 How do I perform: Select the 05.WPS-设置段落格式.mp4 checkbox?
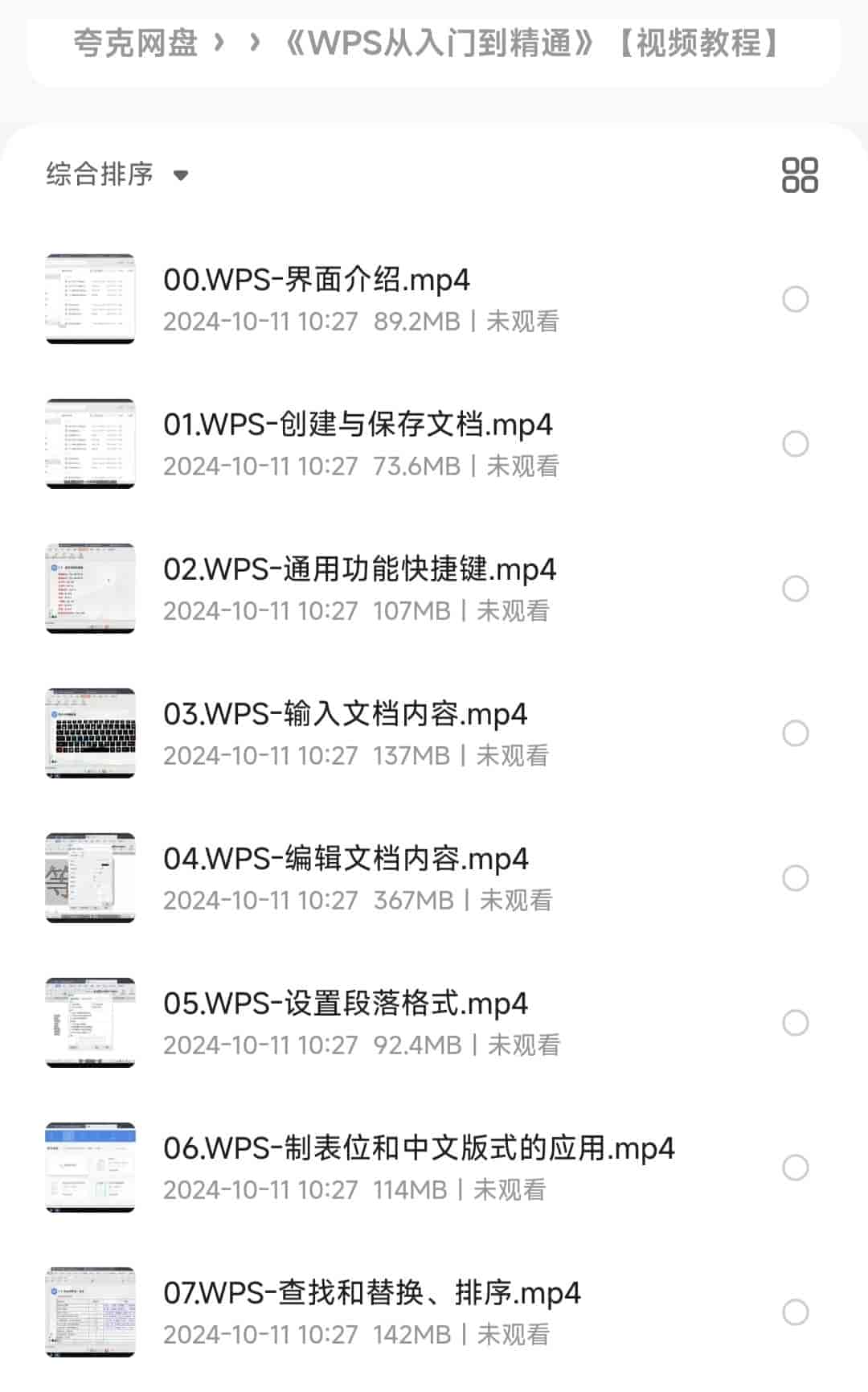pos(796,1023)
